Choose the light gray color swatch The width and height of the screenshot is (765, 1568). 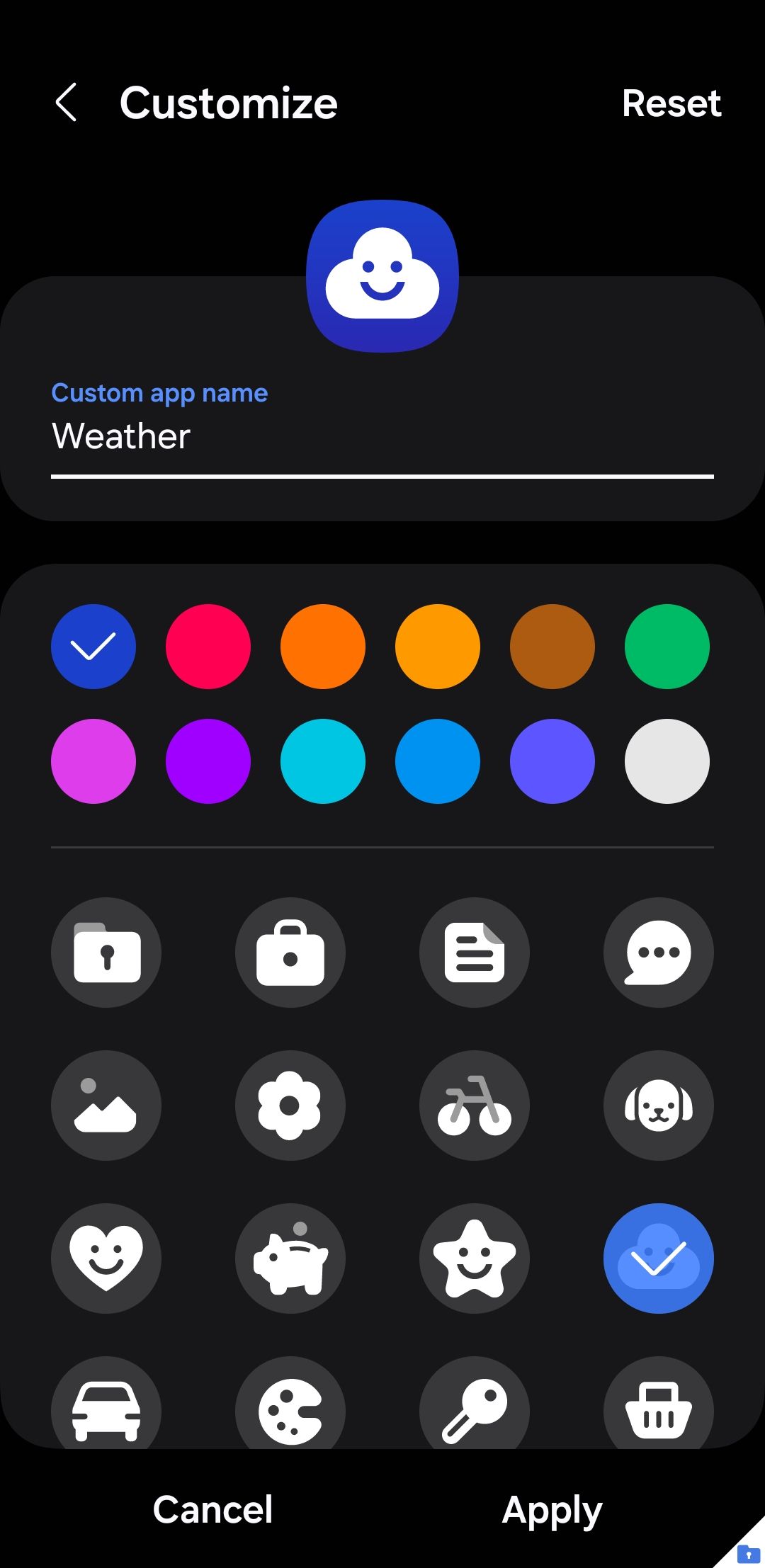(x=667, y=761)
